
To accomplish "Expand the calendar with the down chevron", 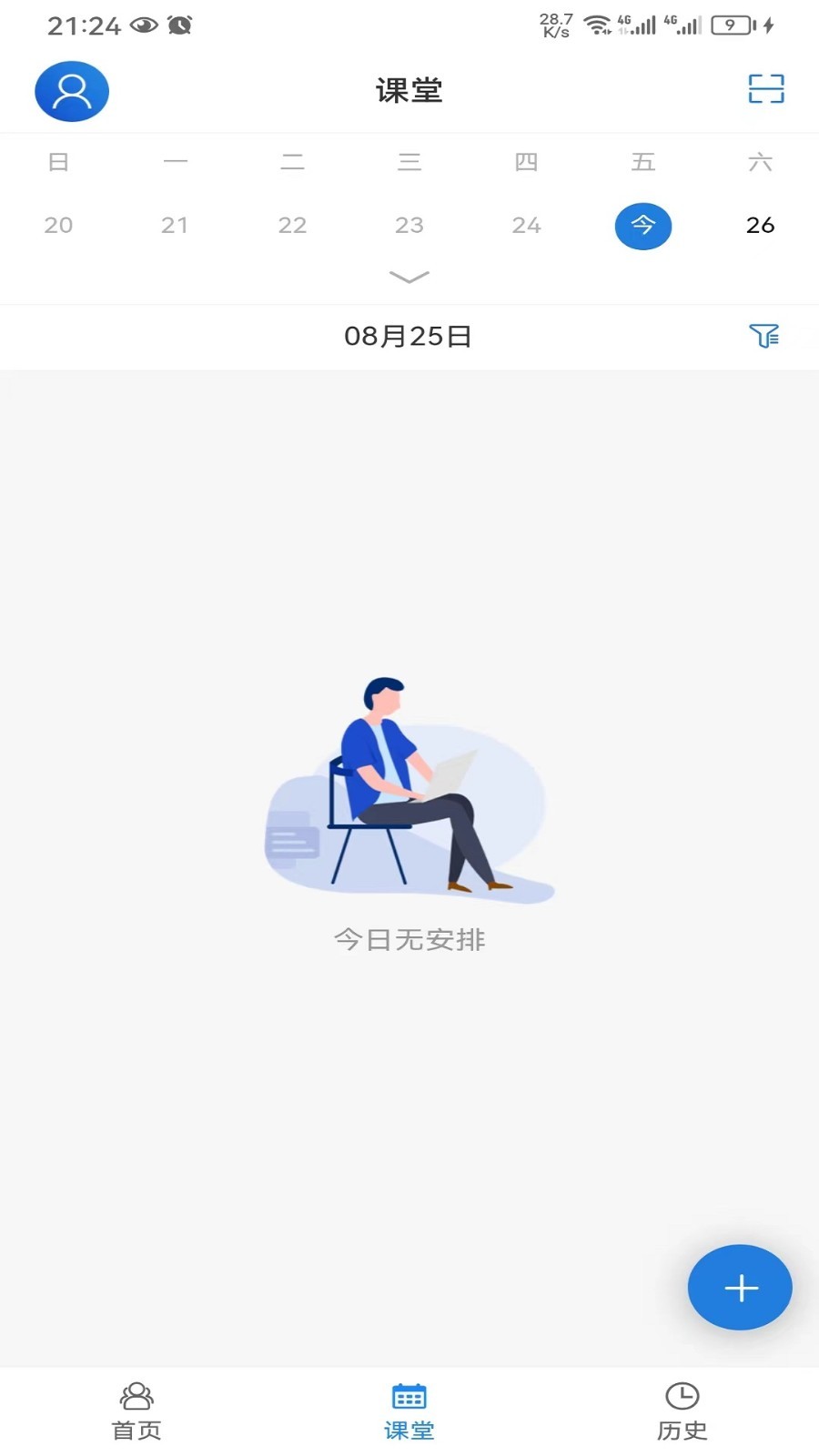I will (409, 278).
